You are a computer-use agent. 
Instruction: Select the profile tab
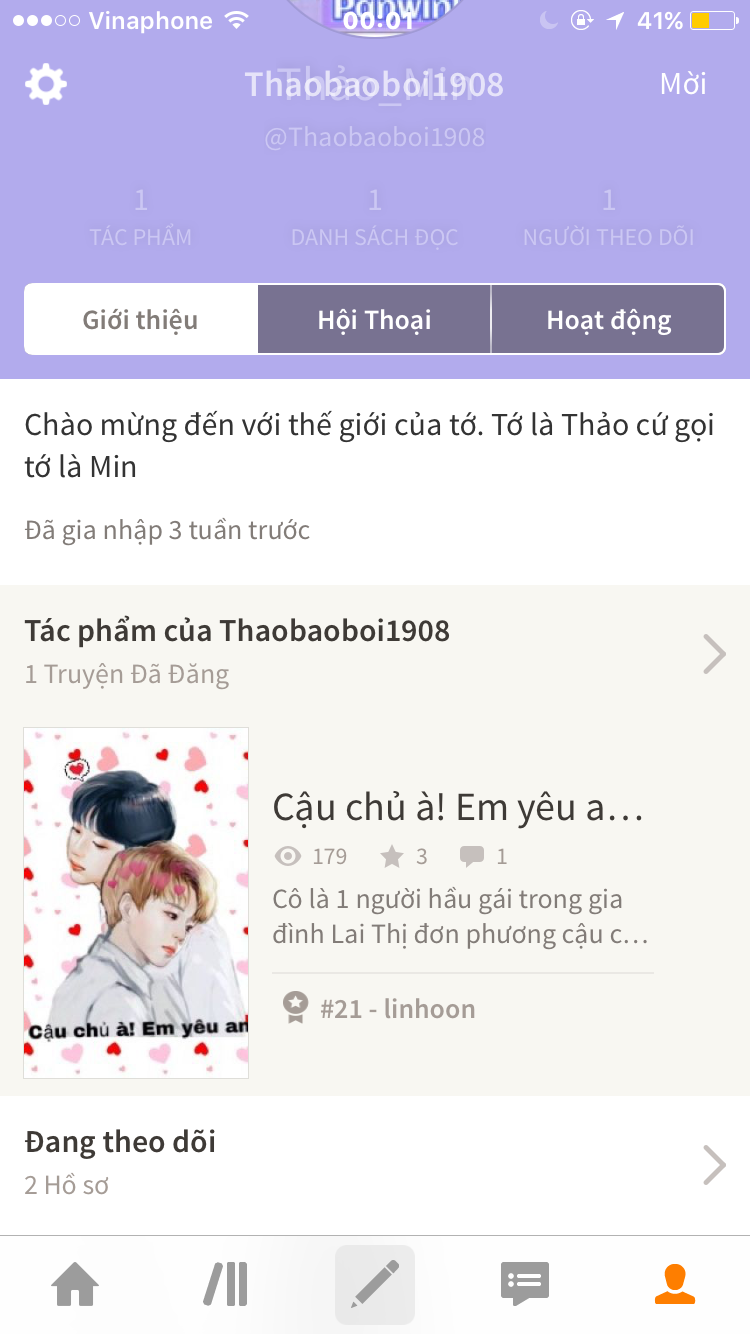[675, 1285]
